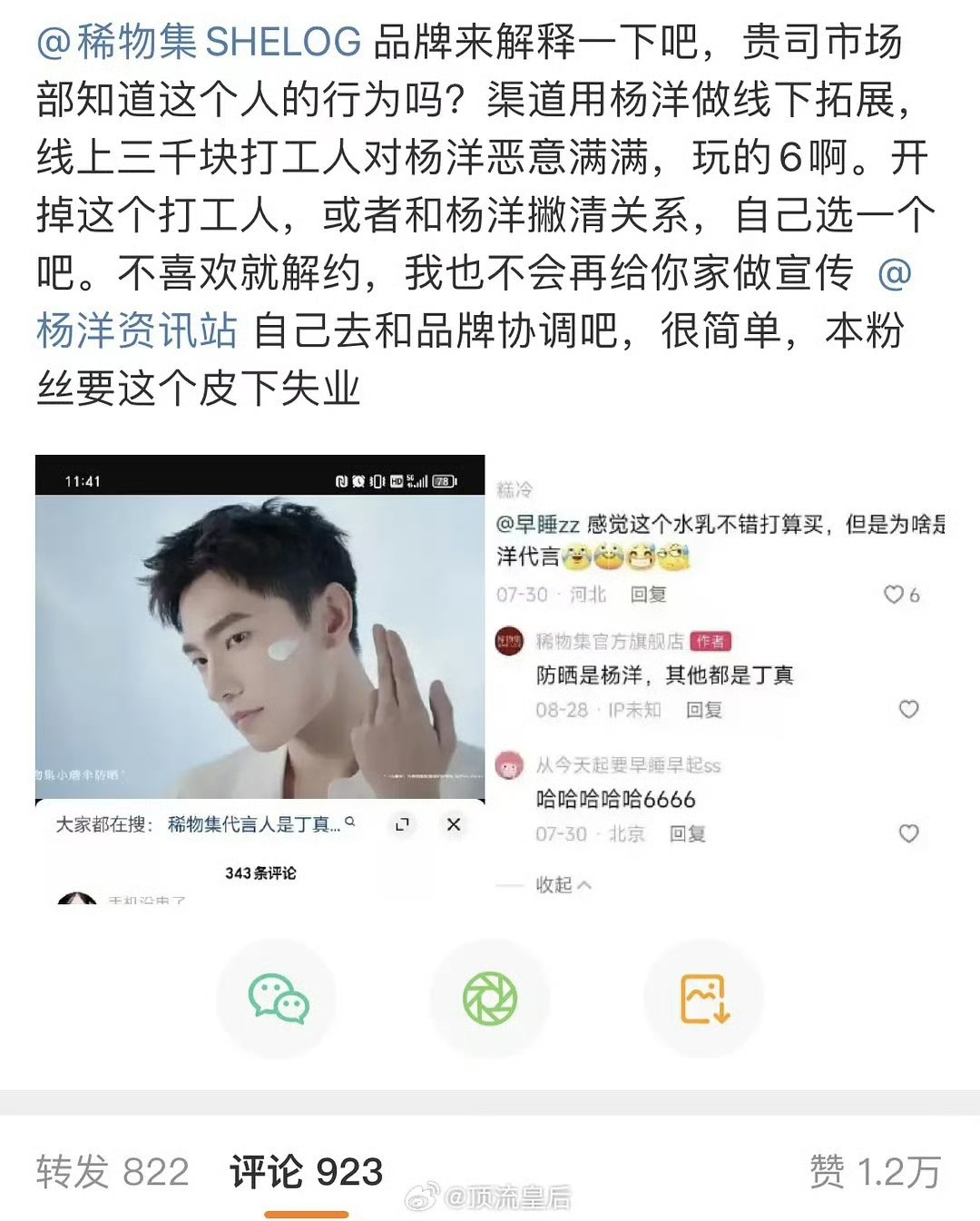
Task: Dismiss the 大家都在搜 bar with its X icon
Action: coord(453,825)
